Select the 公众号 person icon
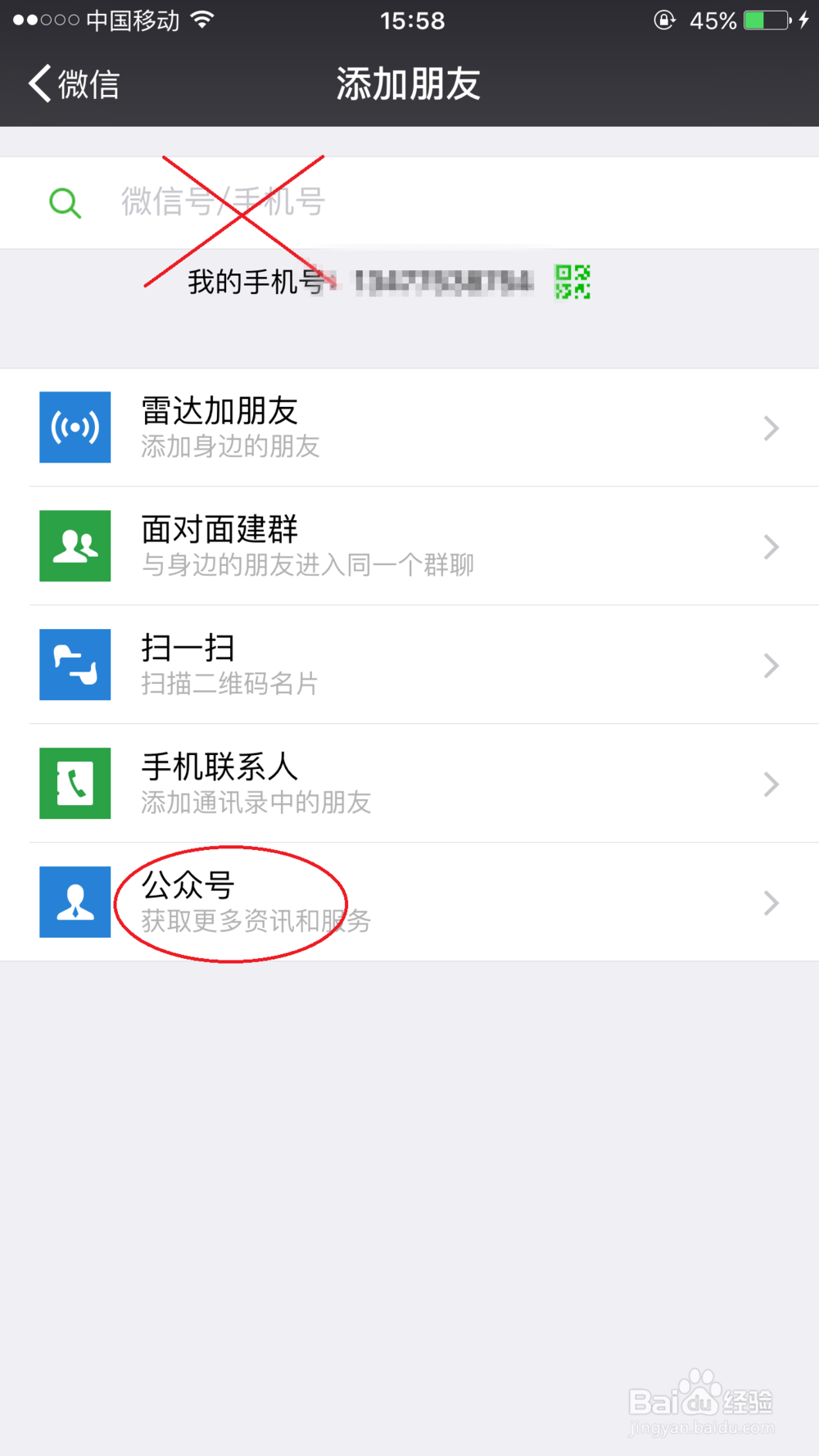 coord(75,902)
